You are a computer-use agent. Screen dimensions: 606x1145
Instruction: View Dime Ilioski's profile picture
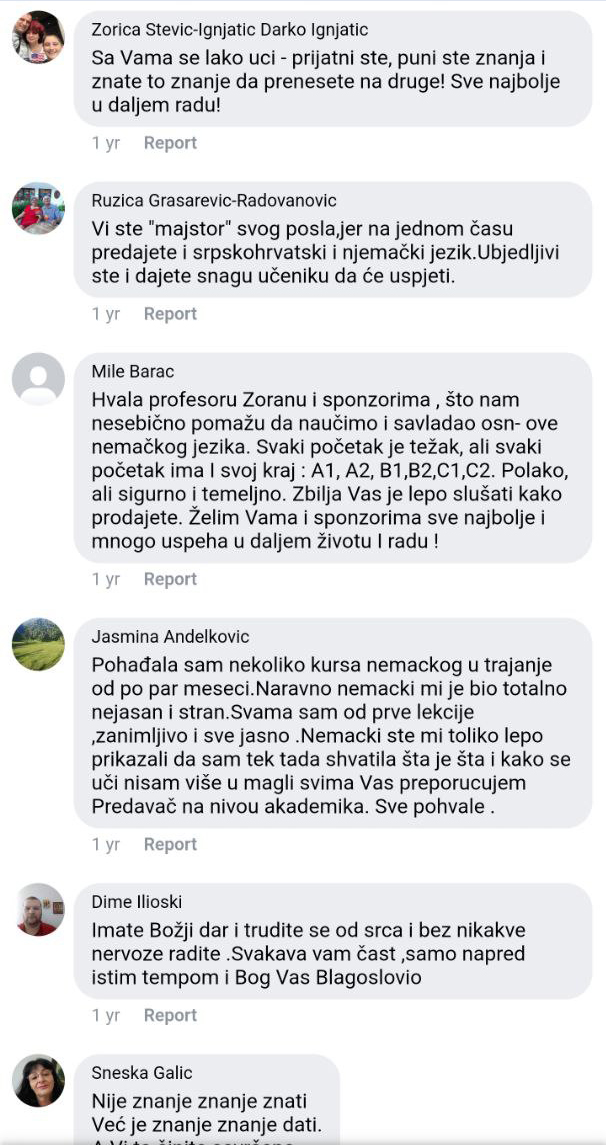pos(38,909)
